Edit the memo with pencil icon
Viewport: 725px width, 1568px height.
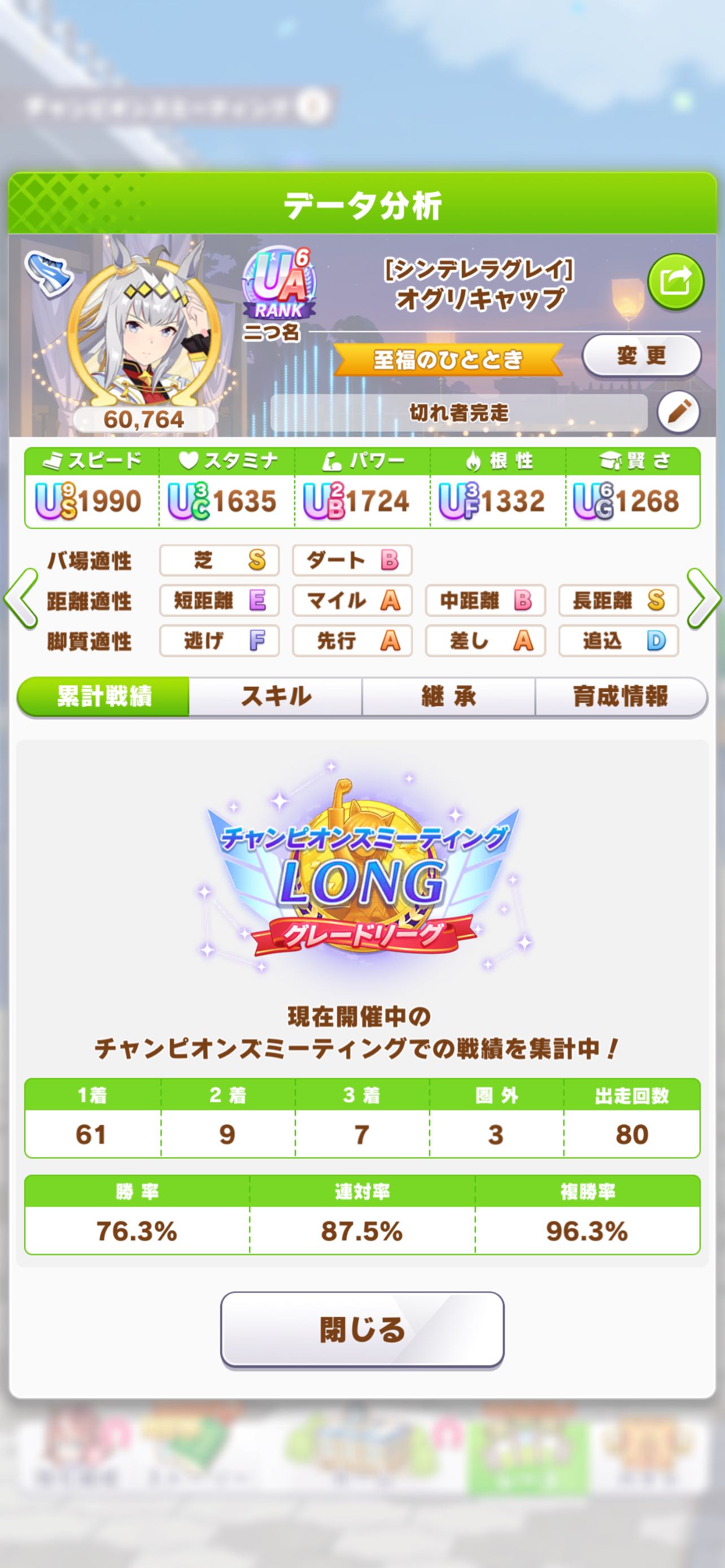tap(678, 413)
